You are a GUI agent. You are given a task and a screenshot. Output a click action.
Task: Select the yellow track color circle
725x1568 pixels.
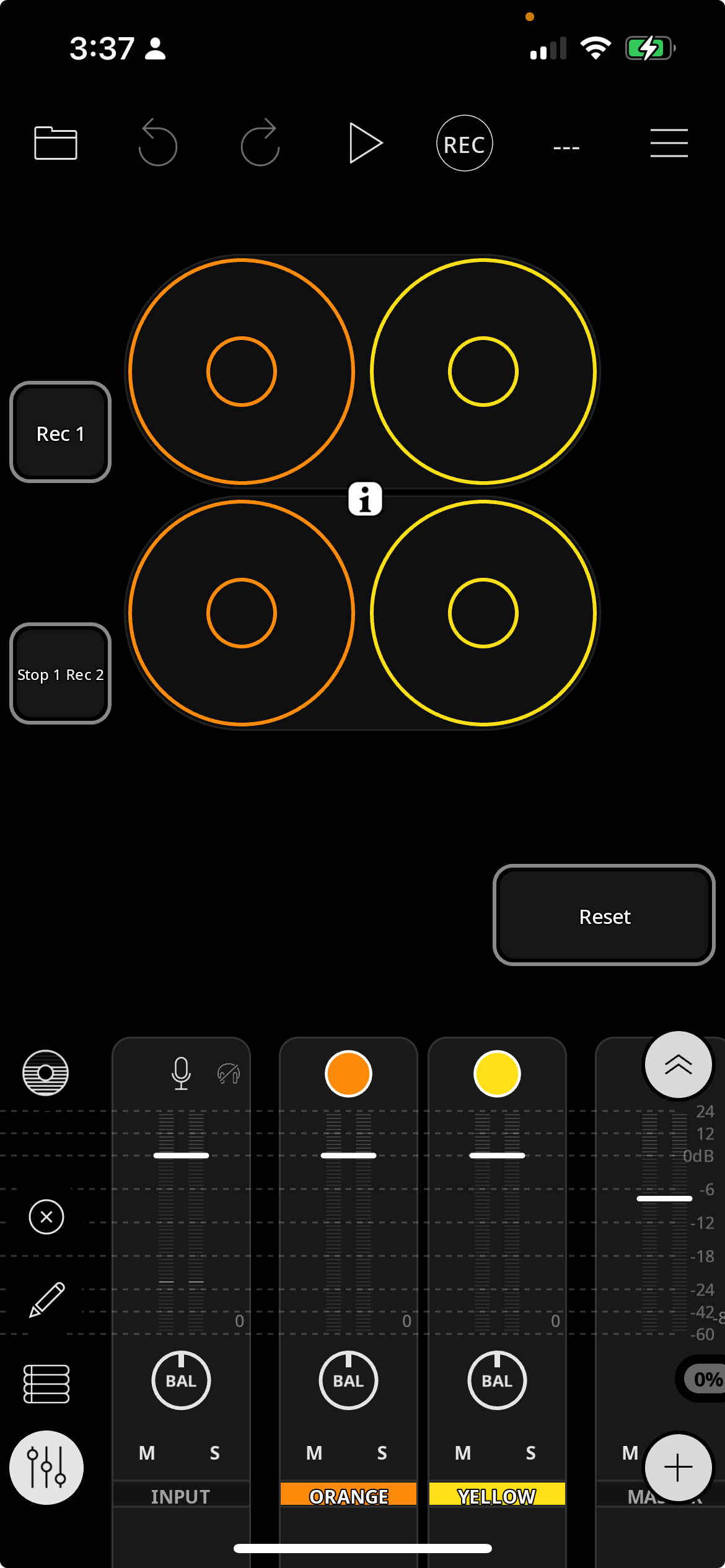[x=497, y=1074]
